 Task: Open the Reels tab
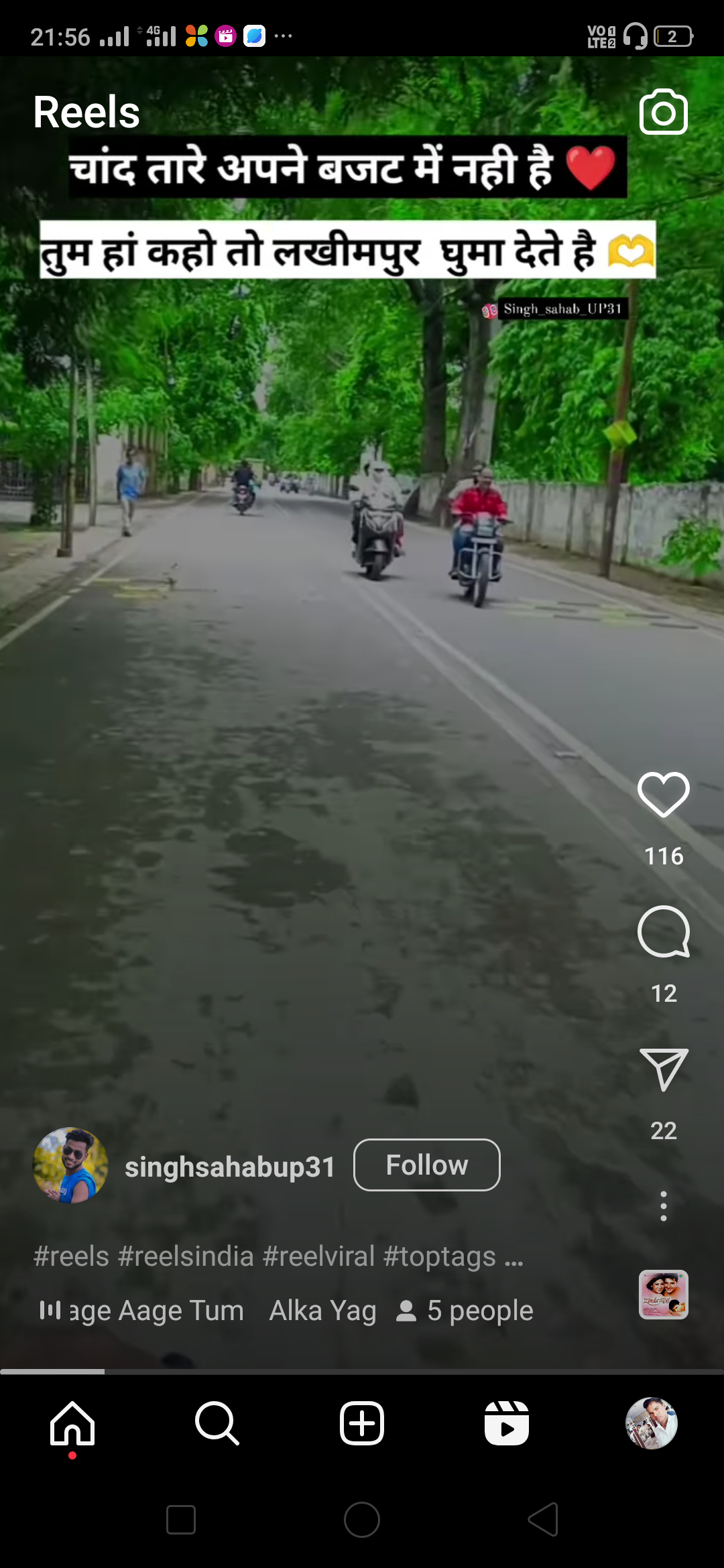(x=507, y=1423)
